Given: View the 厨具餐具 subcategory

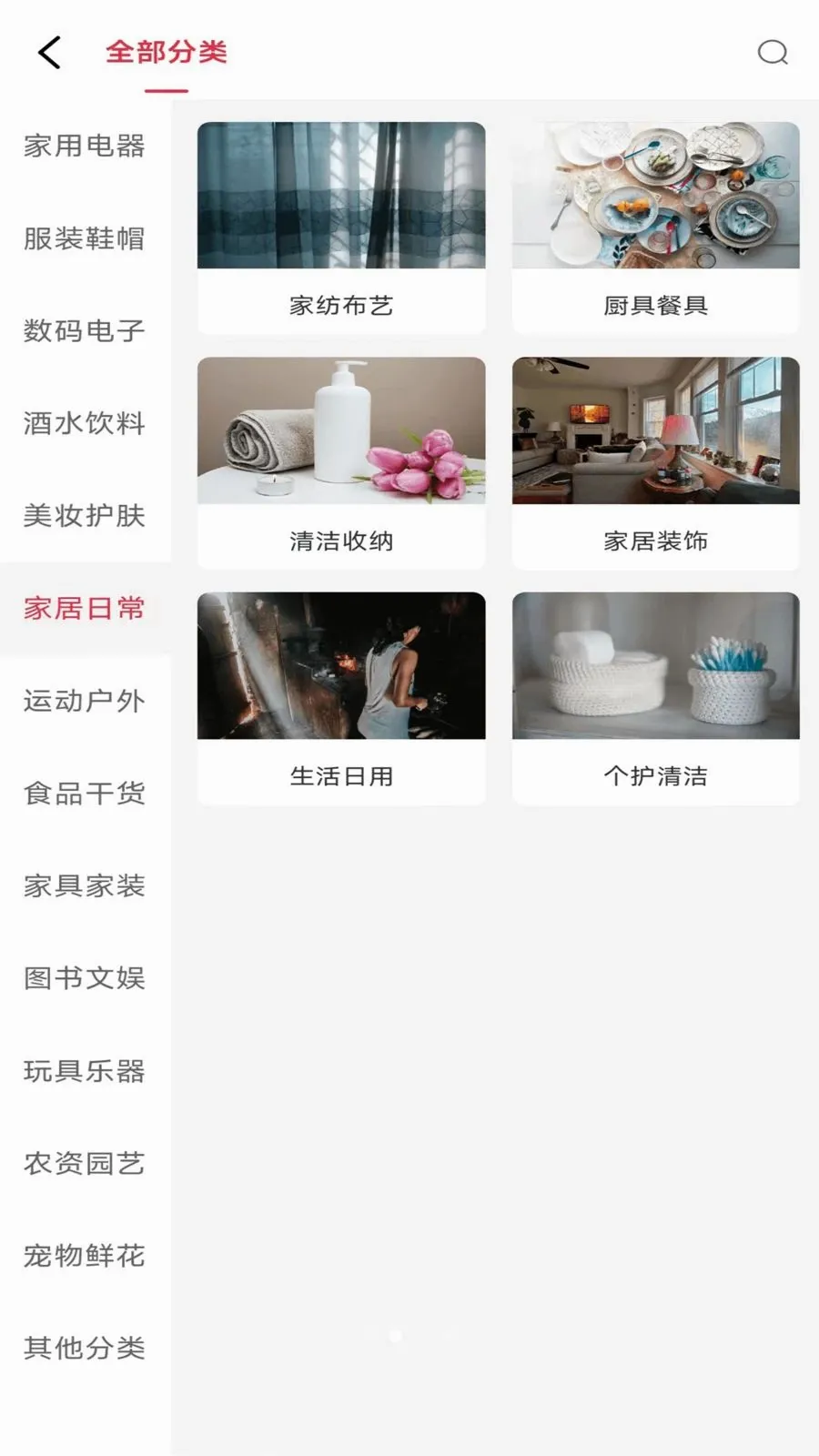Looking at the screenshot, I should click(x=656, y=228).
